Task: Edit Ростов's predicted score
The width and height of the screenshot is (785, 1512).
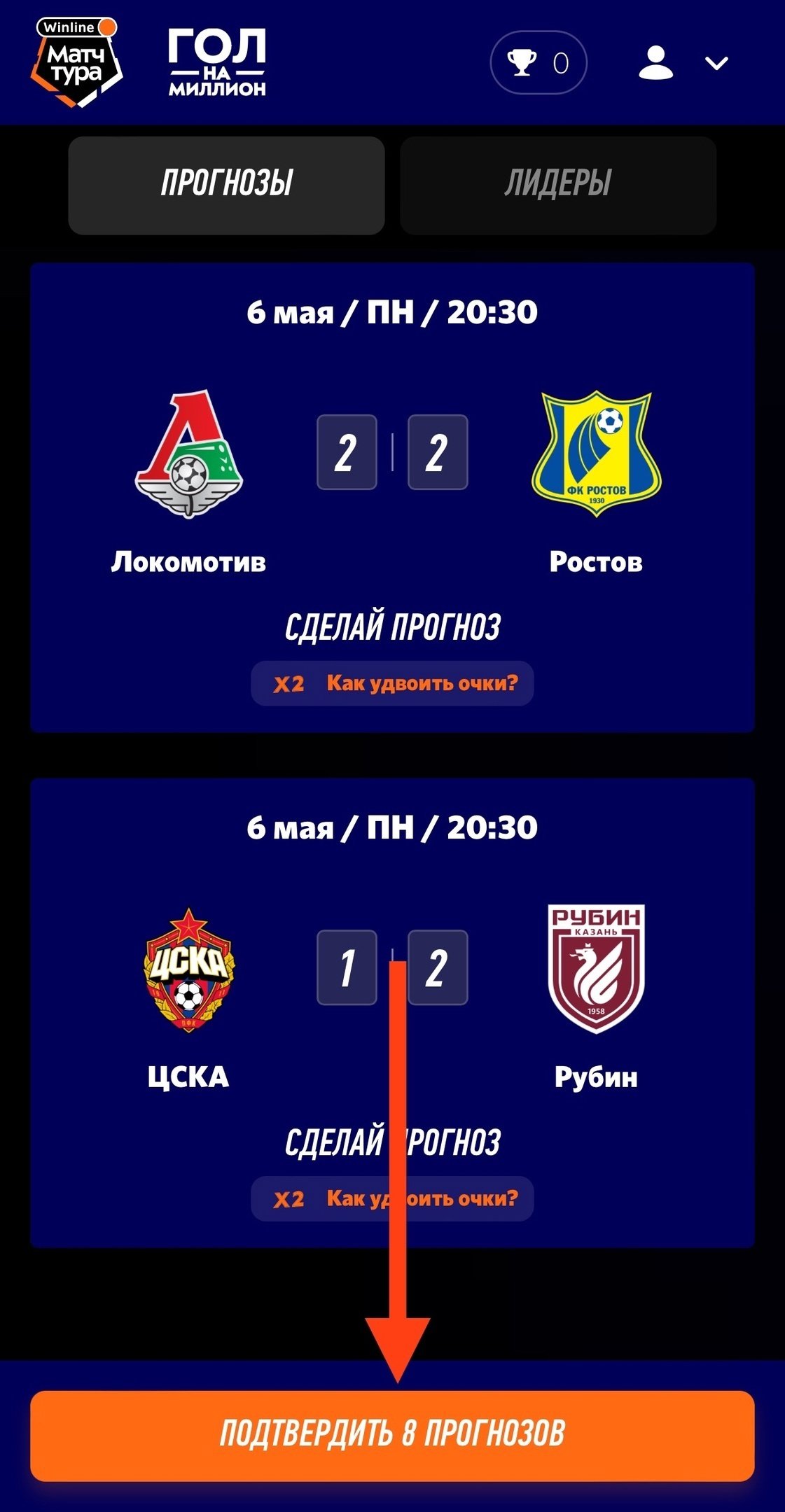Action: (x=438, y=452)
